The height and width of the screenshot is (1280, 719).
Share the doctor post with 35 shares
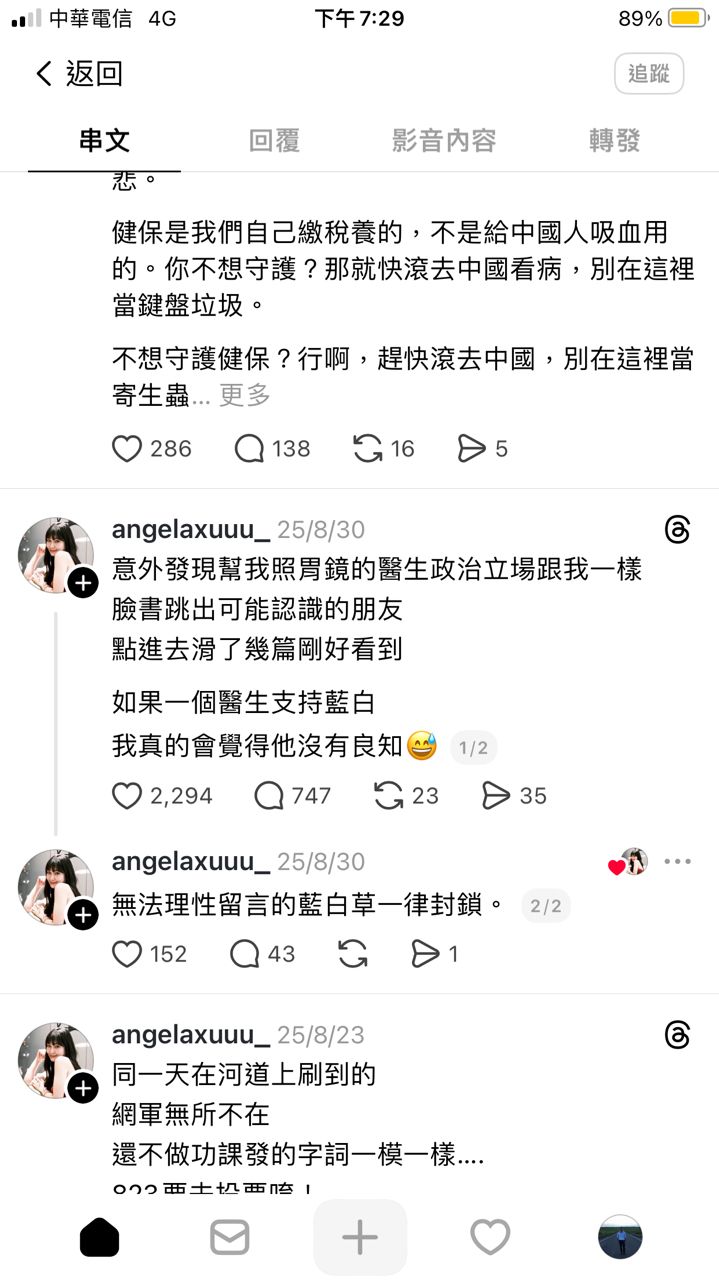click(496, 796)
